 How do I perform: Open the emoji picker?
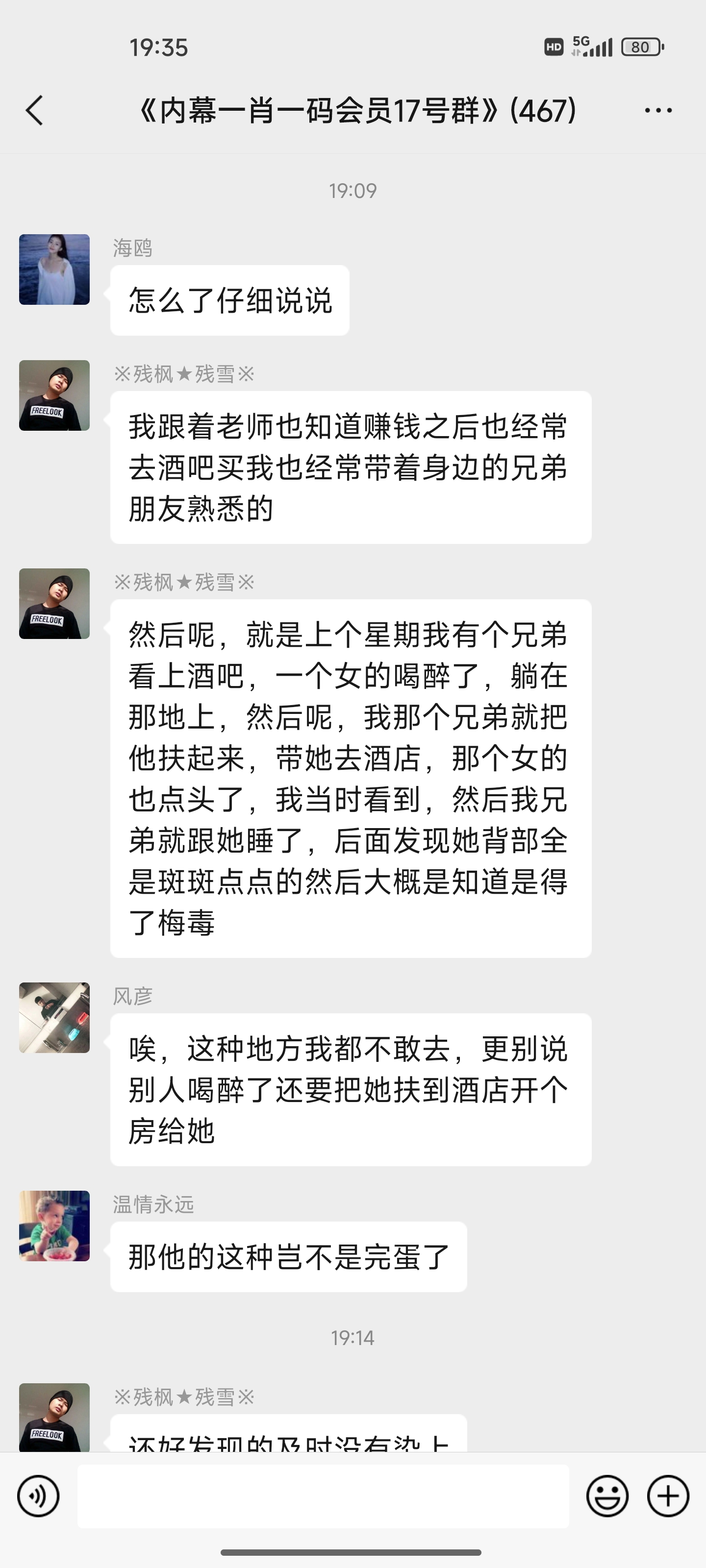click(606, 1495)
